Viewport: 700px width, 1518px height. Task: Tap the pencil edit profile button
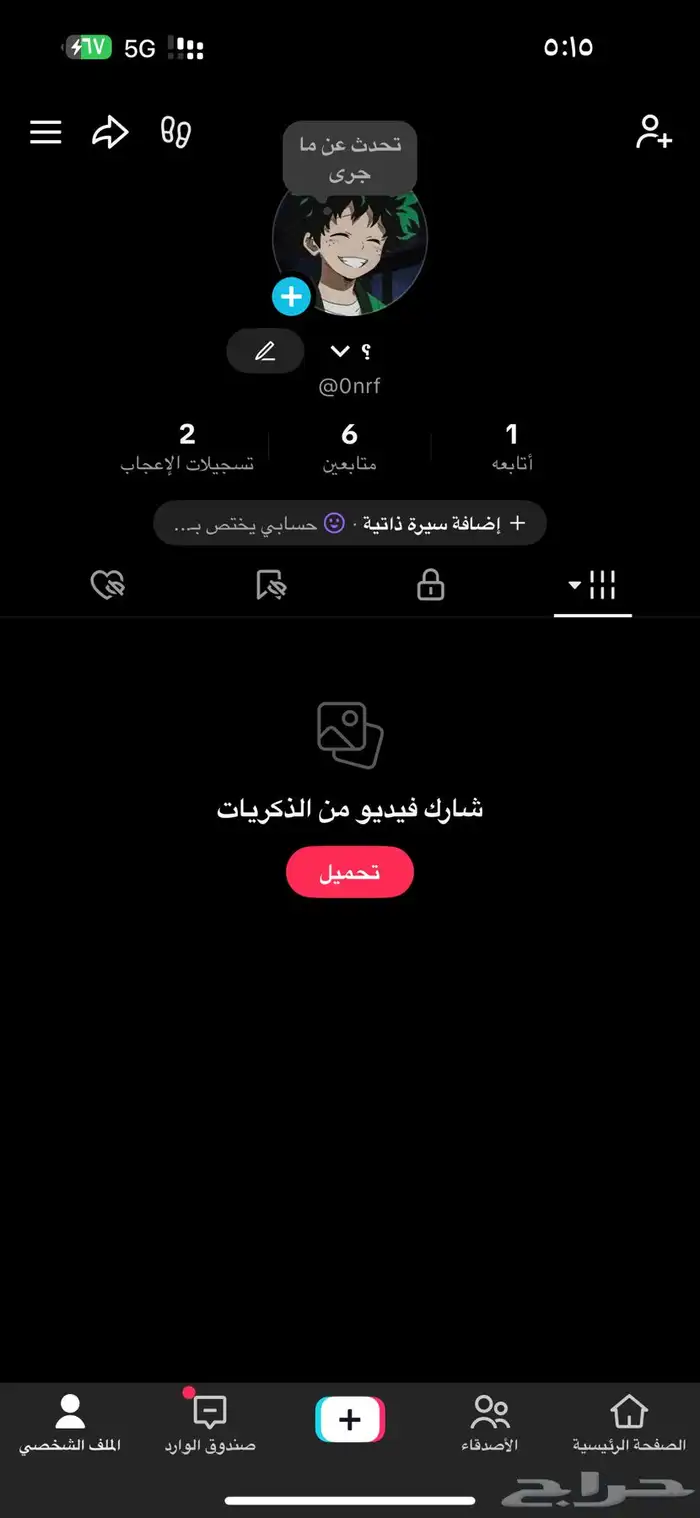(x=264, y=351)
